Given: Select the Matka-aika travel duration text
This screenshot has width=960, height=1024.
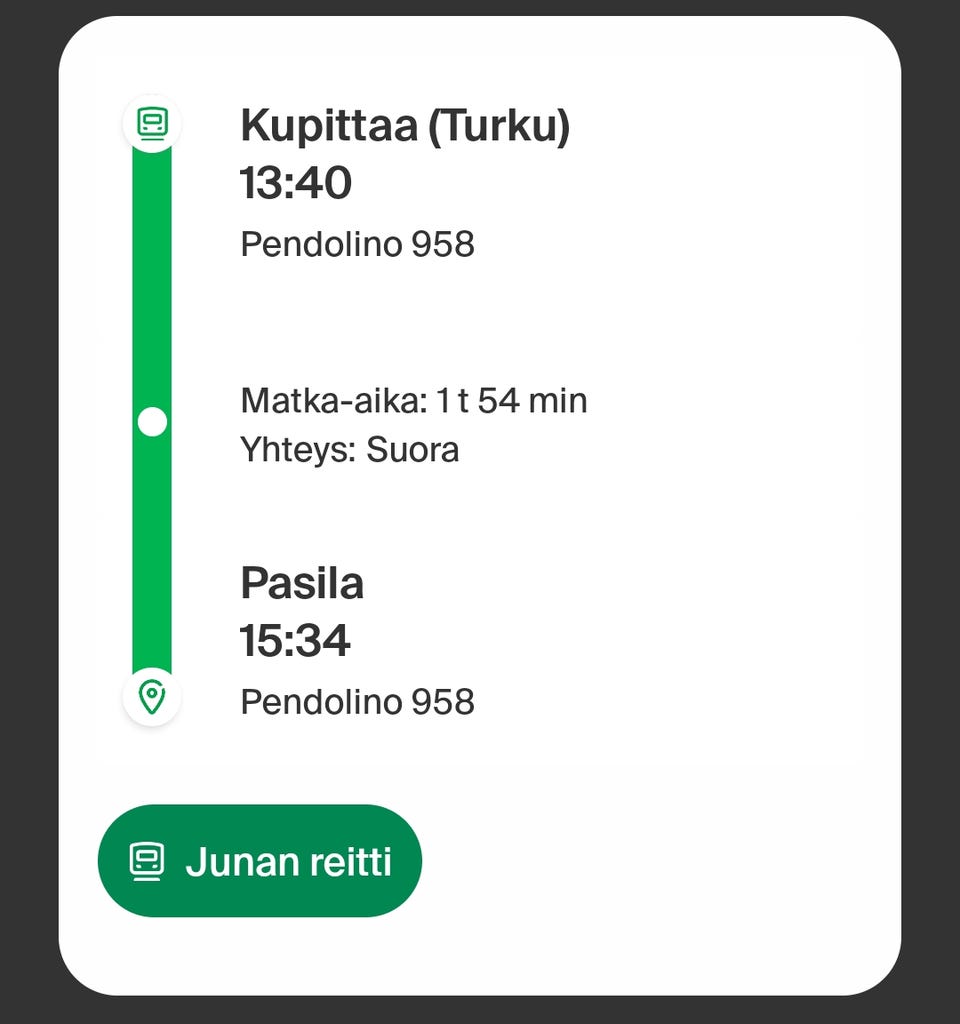Looking at the screenshot, I should tap(413, 400).
